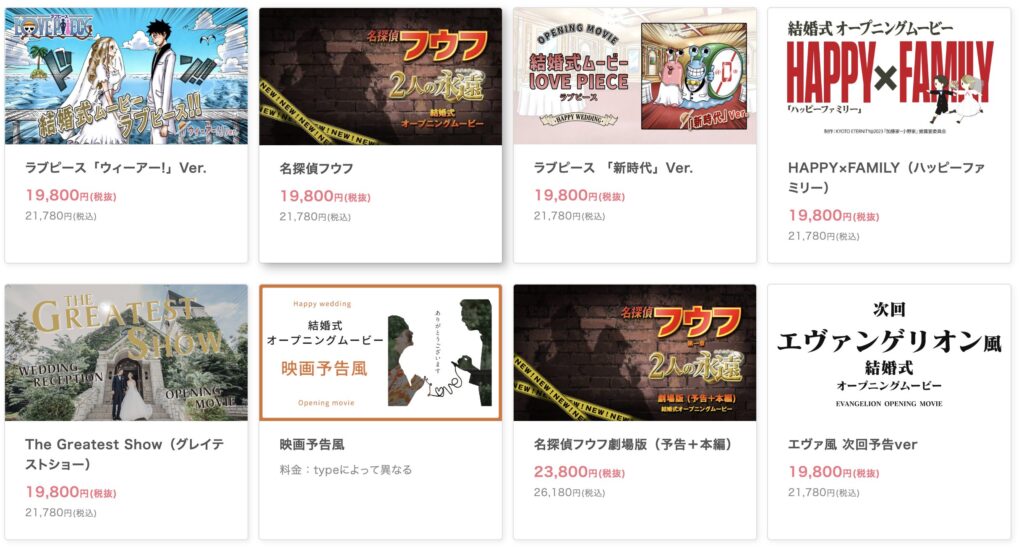The width and height of the screenshot is (1024, 549).
Task: Open the 名探偵フウフ product card
Action: 380,135
